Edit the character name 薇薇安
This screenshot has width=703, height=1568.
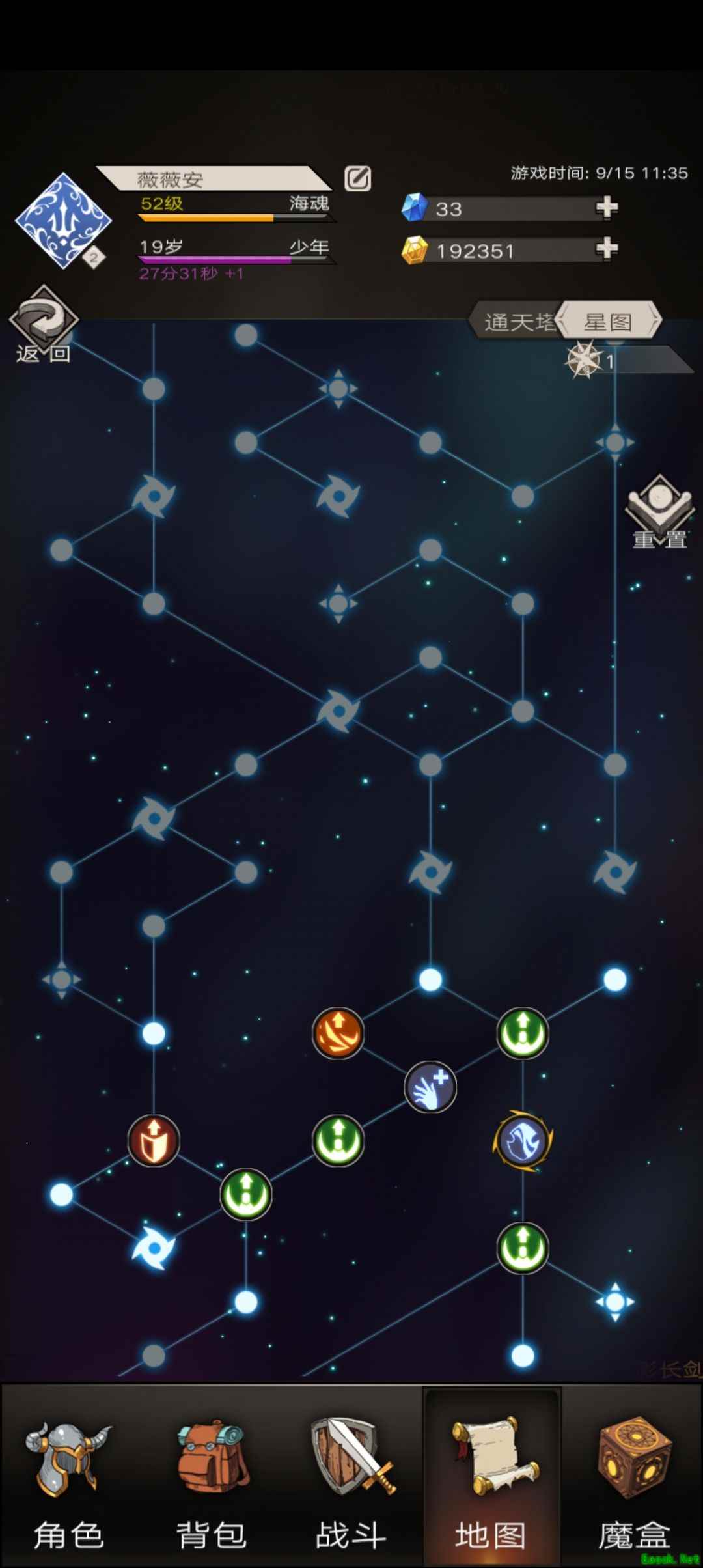(x=357, y=178)
